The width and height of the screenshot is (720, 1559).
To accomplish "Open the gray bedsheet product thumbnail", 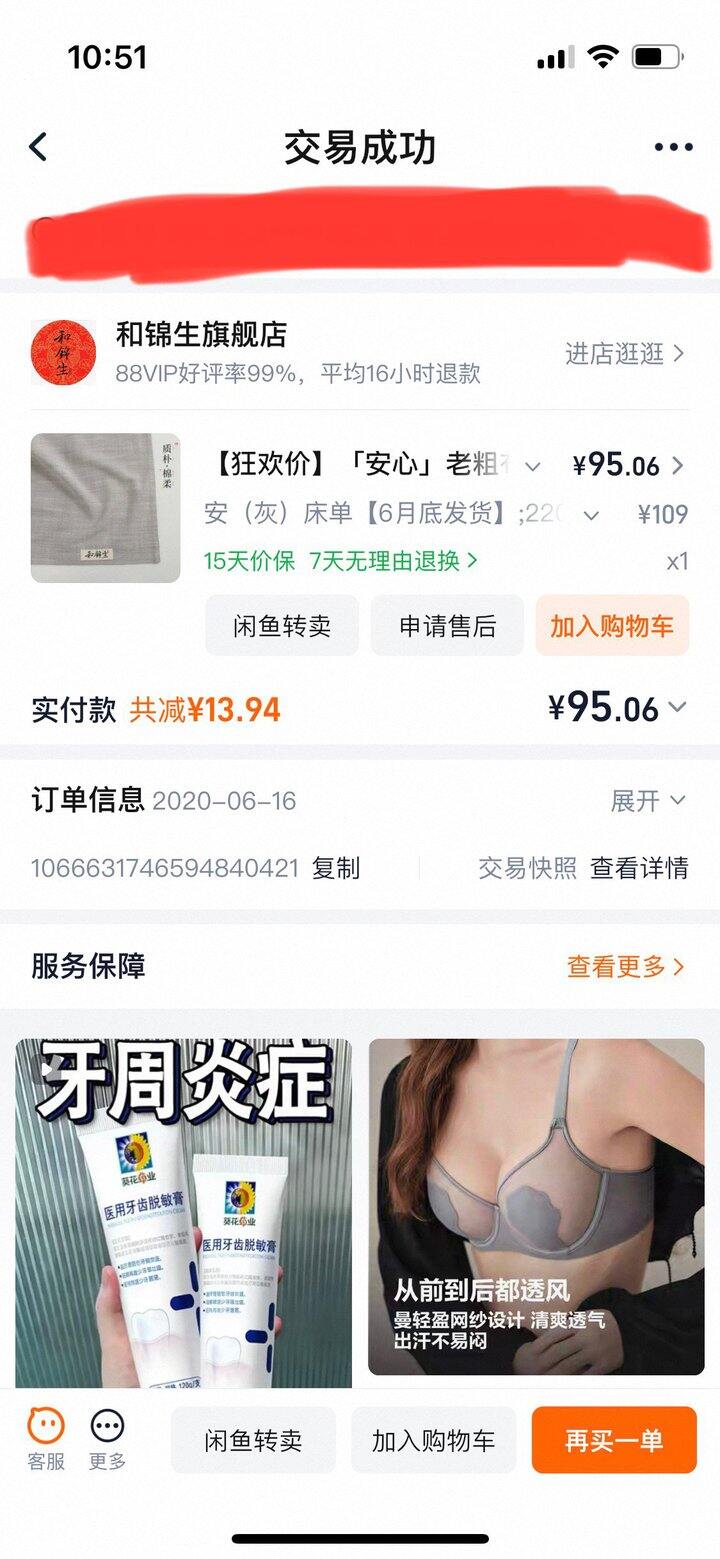I will click(106, 508).
